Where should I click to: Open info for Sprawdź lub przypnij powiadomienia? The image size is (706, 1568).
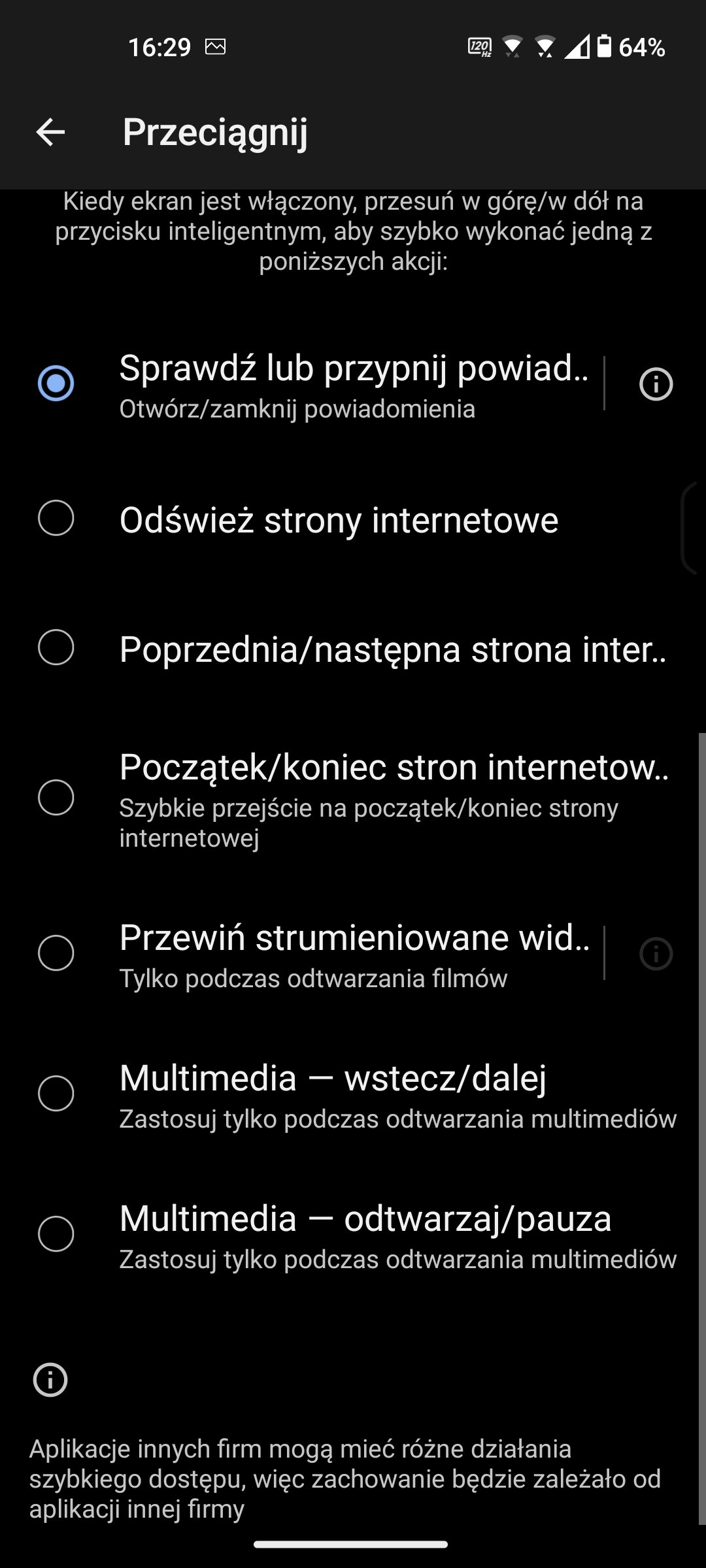click(x=656, y=384)
